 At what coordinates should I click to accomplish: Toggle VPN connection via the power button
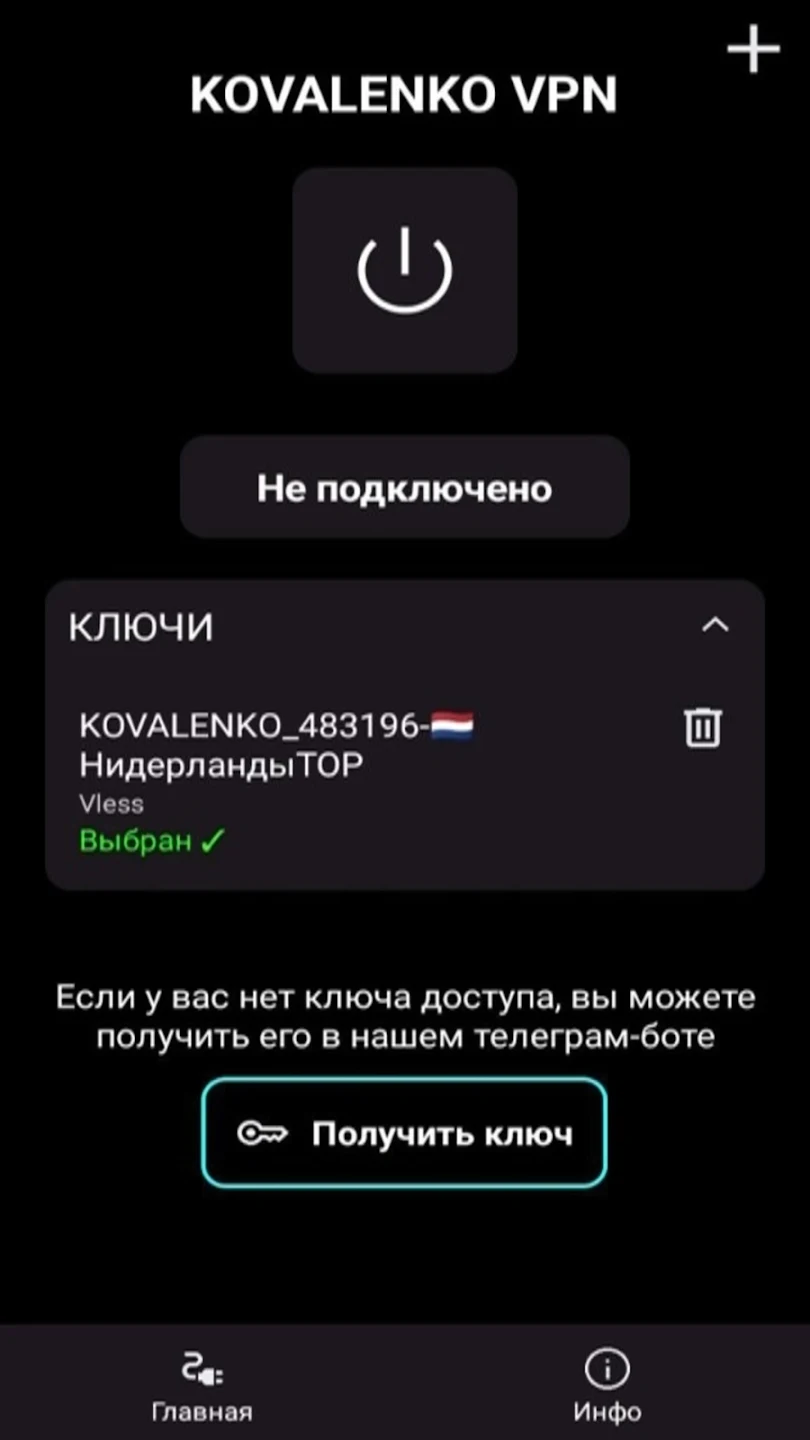pos(405,268)
